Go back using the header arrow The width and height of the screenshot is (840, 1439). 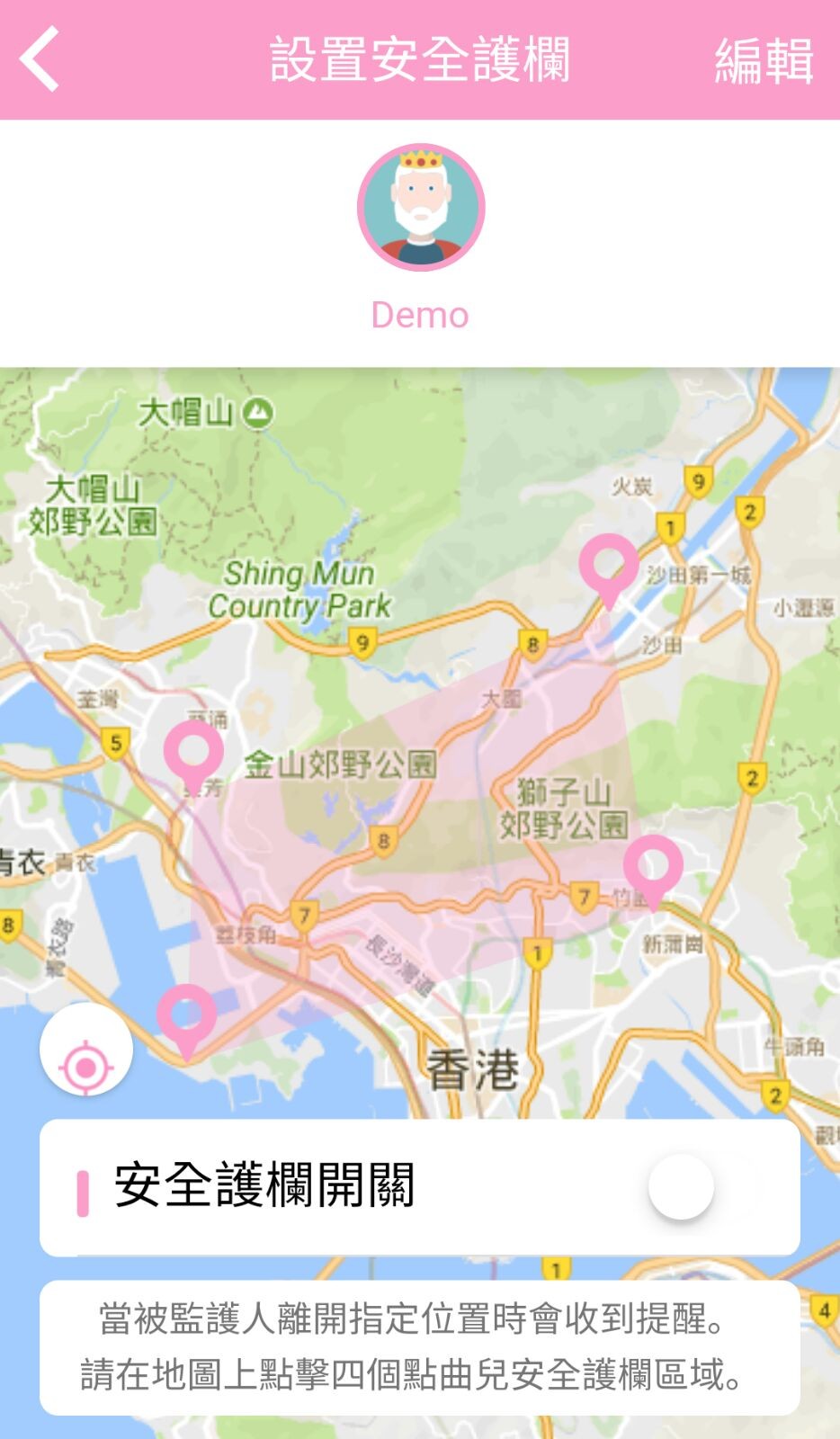pos(40,59)
